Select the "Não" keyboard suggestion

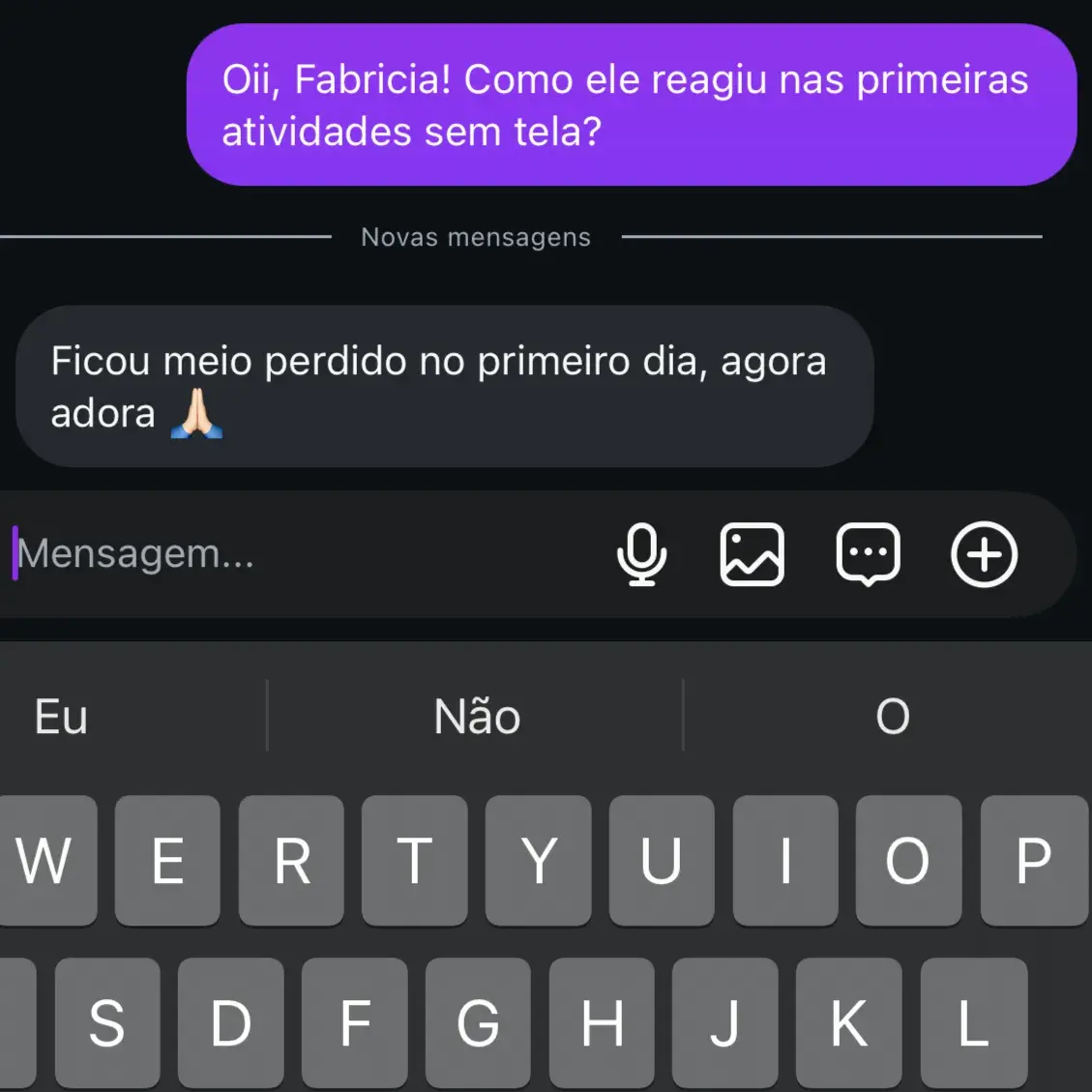(x=476, y=717)
